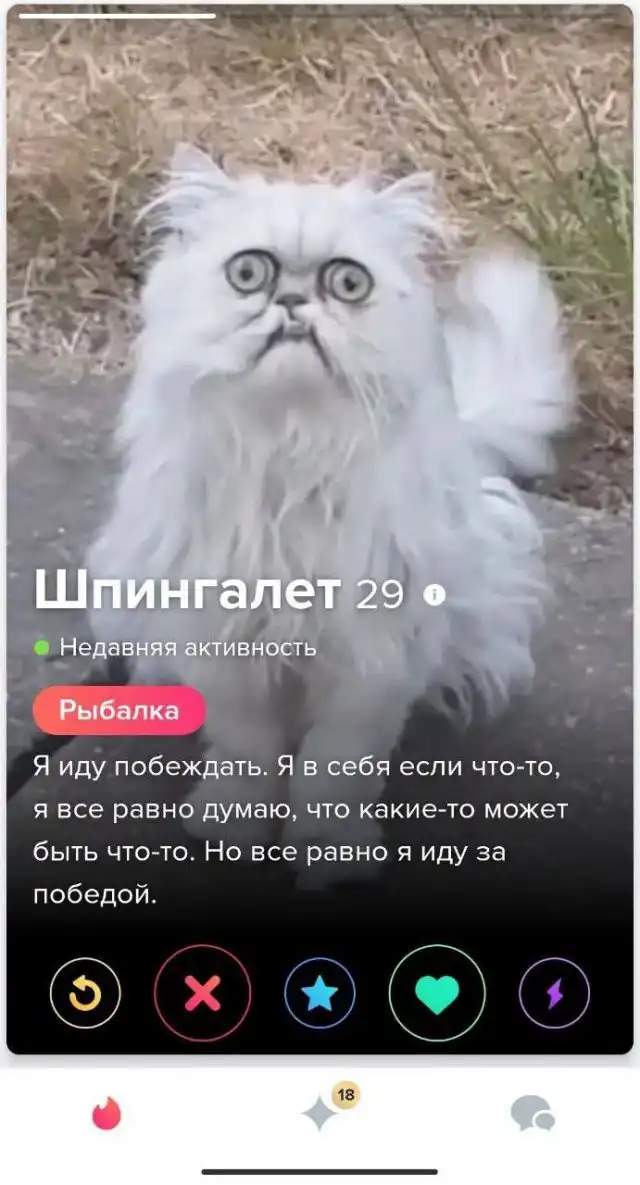
Task: Open the sparkle tab with 18 badge
Action: pos(322,1113)
